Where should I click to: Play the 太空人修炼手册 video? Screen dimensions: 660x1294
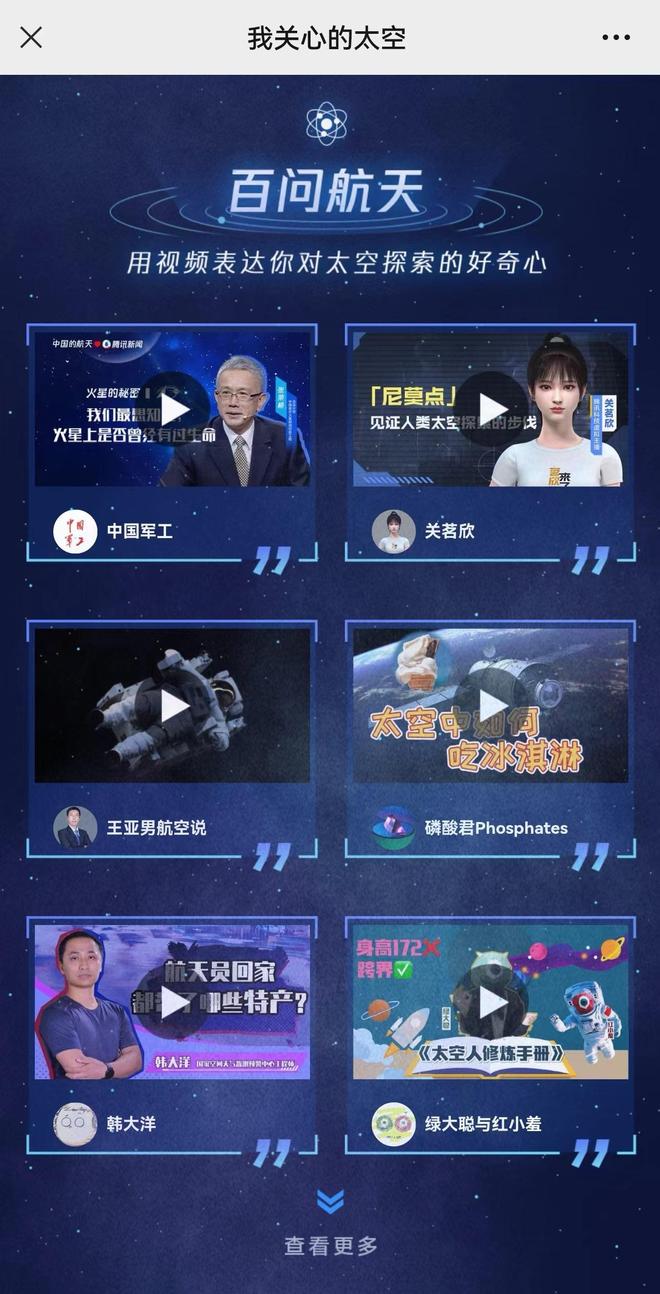click(x=492, y=1002)
